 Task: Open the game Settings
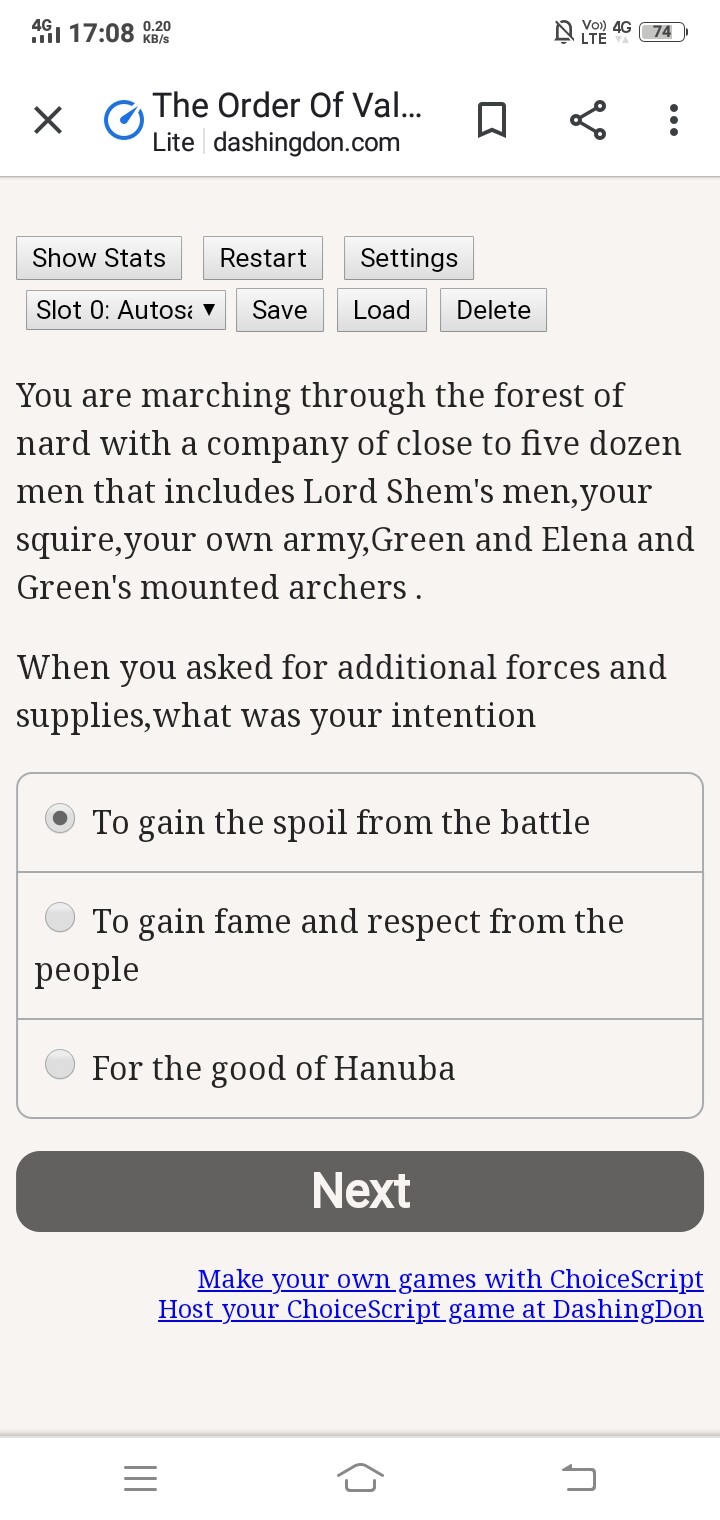[409, 258]
